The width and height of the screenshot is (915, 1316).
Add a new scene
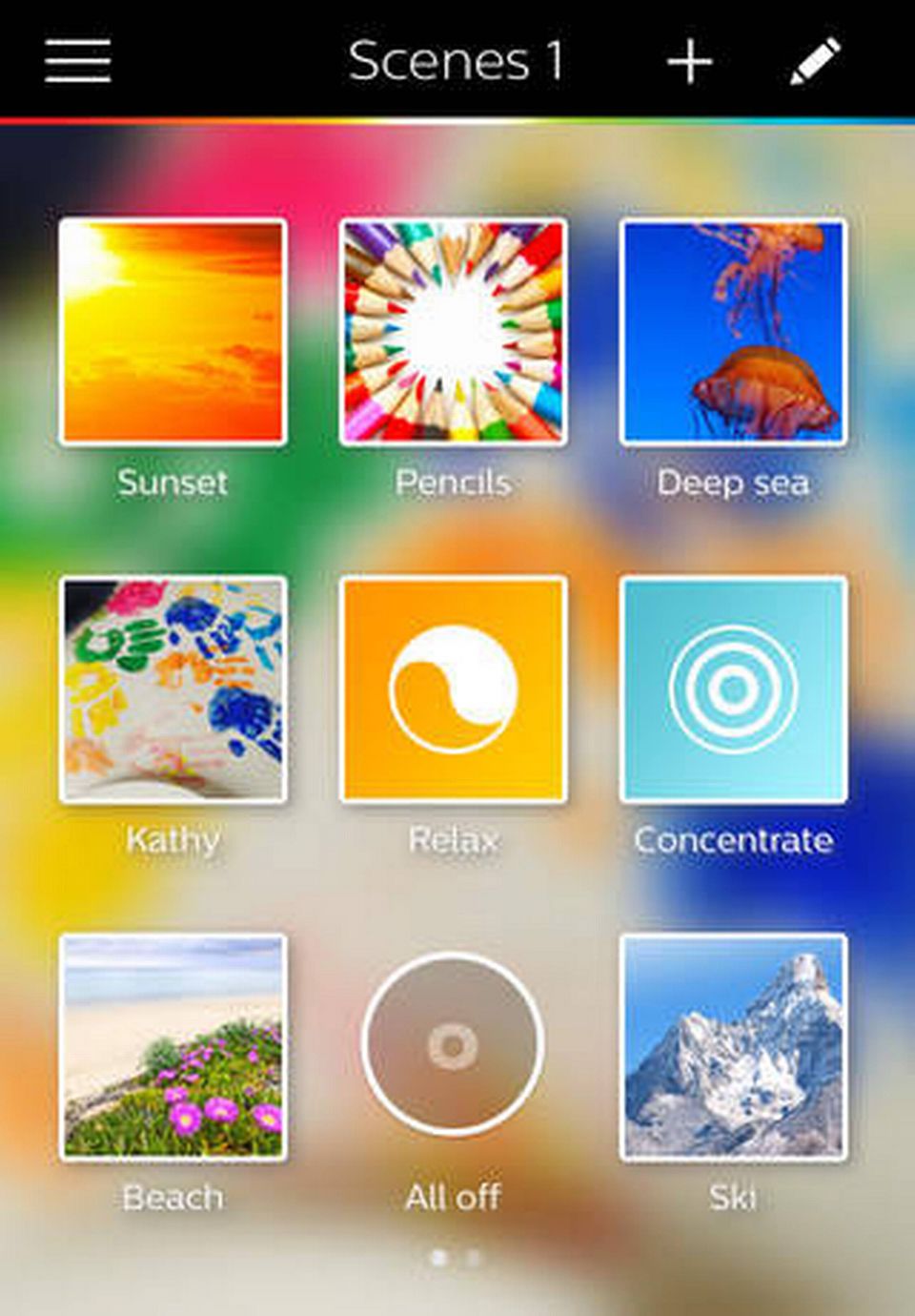tap(689, 62)
